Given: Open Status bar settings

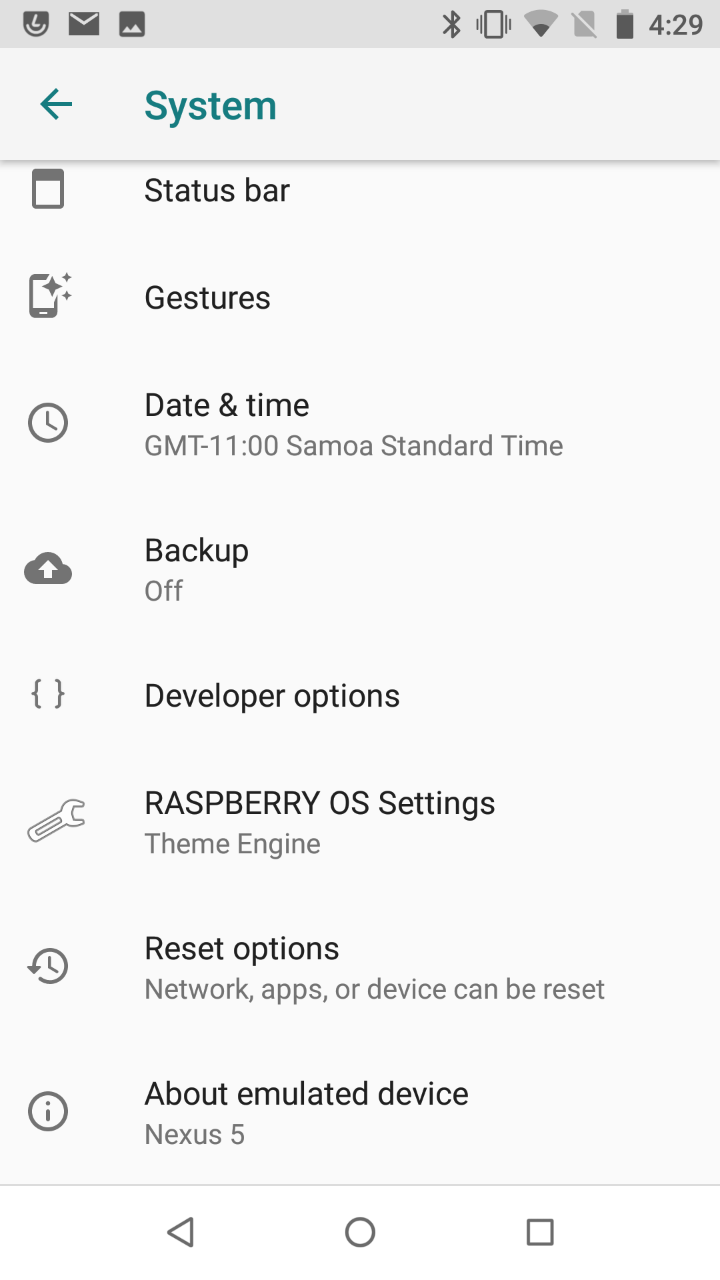Looking at the screenshot, I should coord(217,190).
